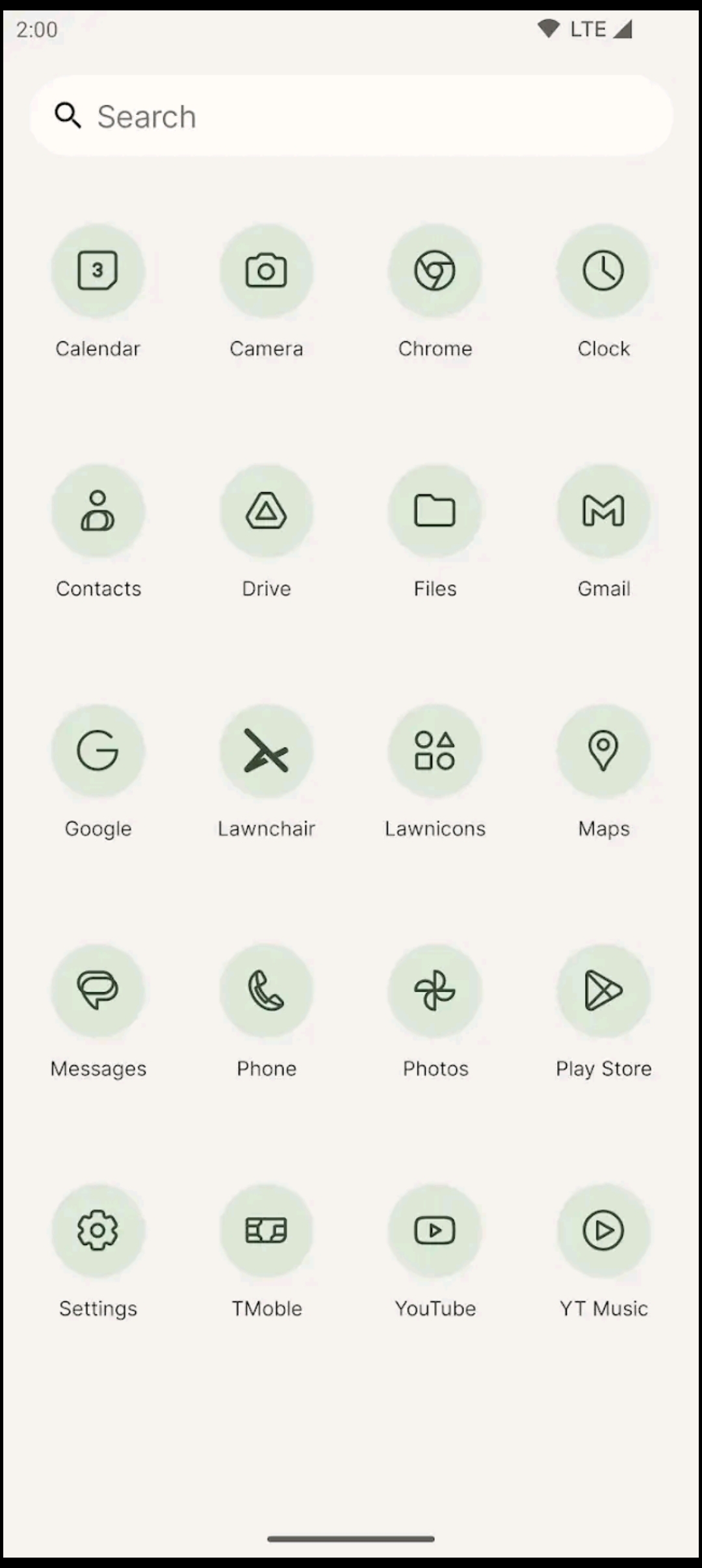702x1568 pixels.
Task: Launch the Google app
Action: [x=98, y=751]
